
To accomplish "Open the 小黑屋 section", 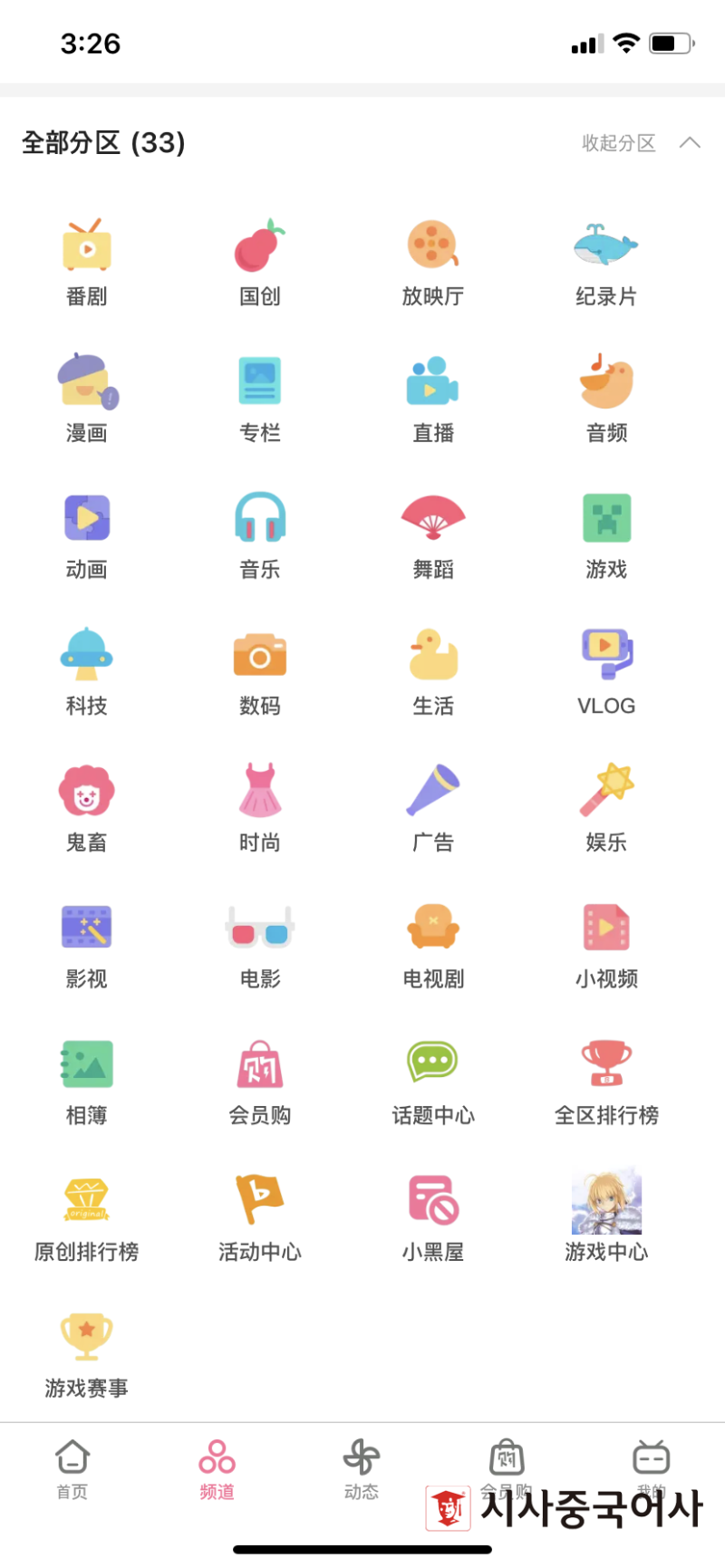I will tap(432, 1202).
